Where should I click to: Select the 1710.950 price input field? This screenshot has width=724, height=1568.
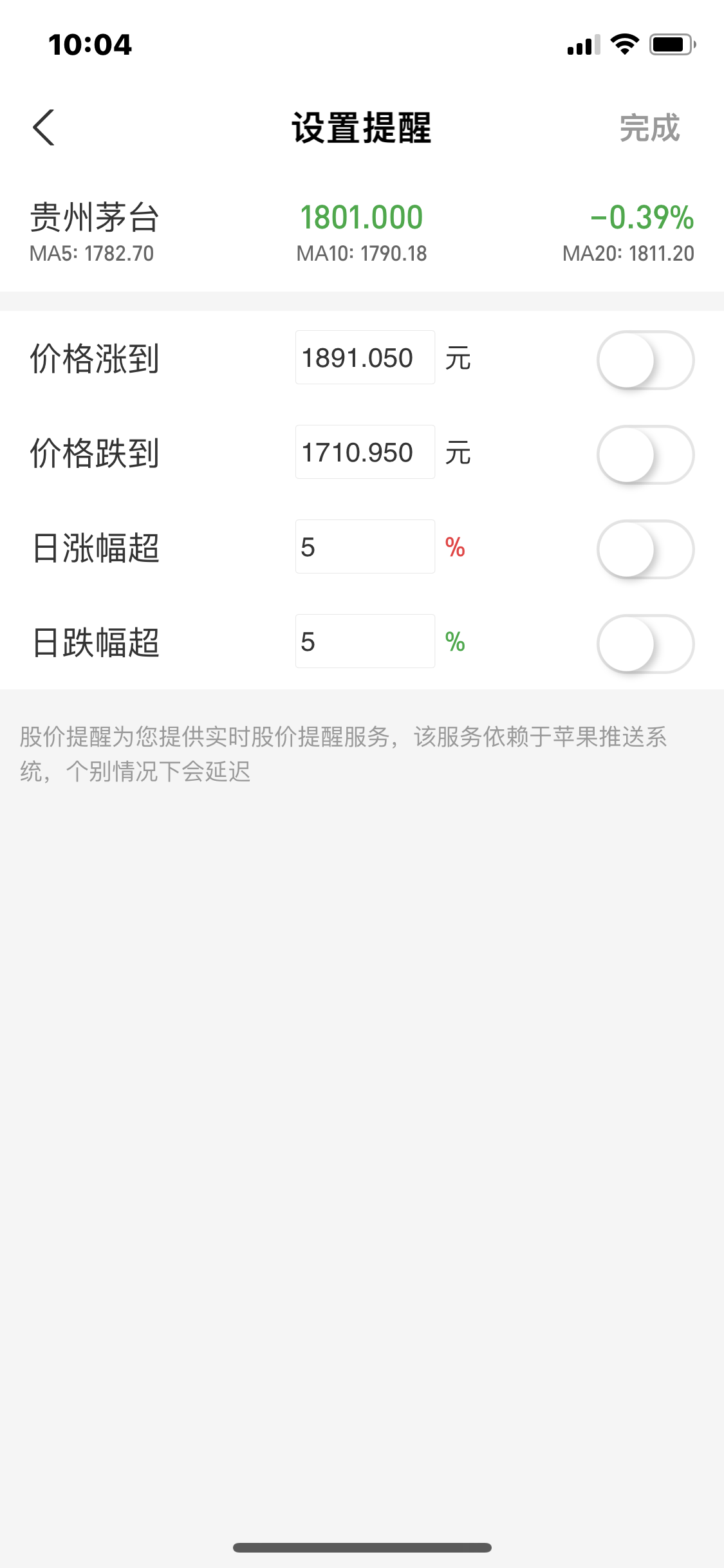pyautogui.click(x=364, y=453)
